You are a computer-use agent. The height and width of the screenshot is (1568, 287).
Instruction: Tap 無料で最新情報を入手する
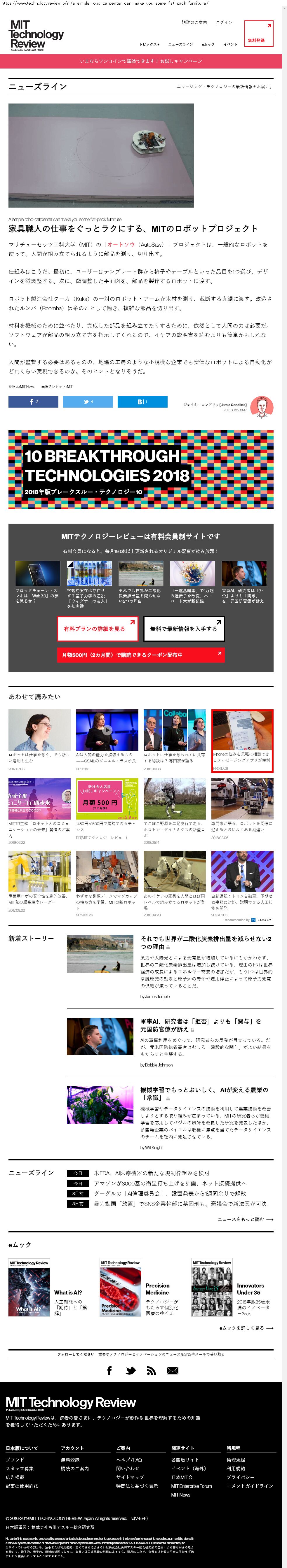click(x=184, y=629)
